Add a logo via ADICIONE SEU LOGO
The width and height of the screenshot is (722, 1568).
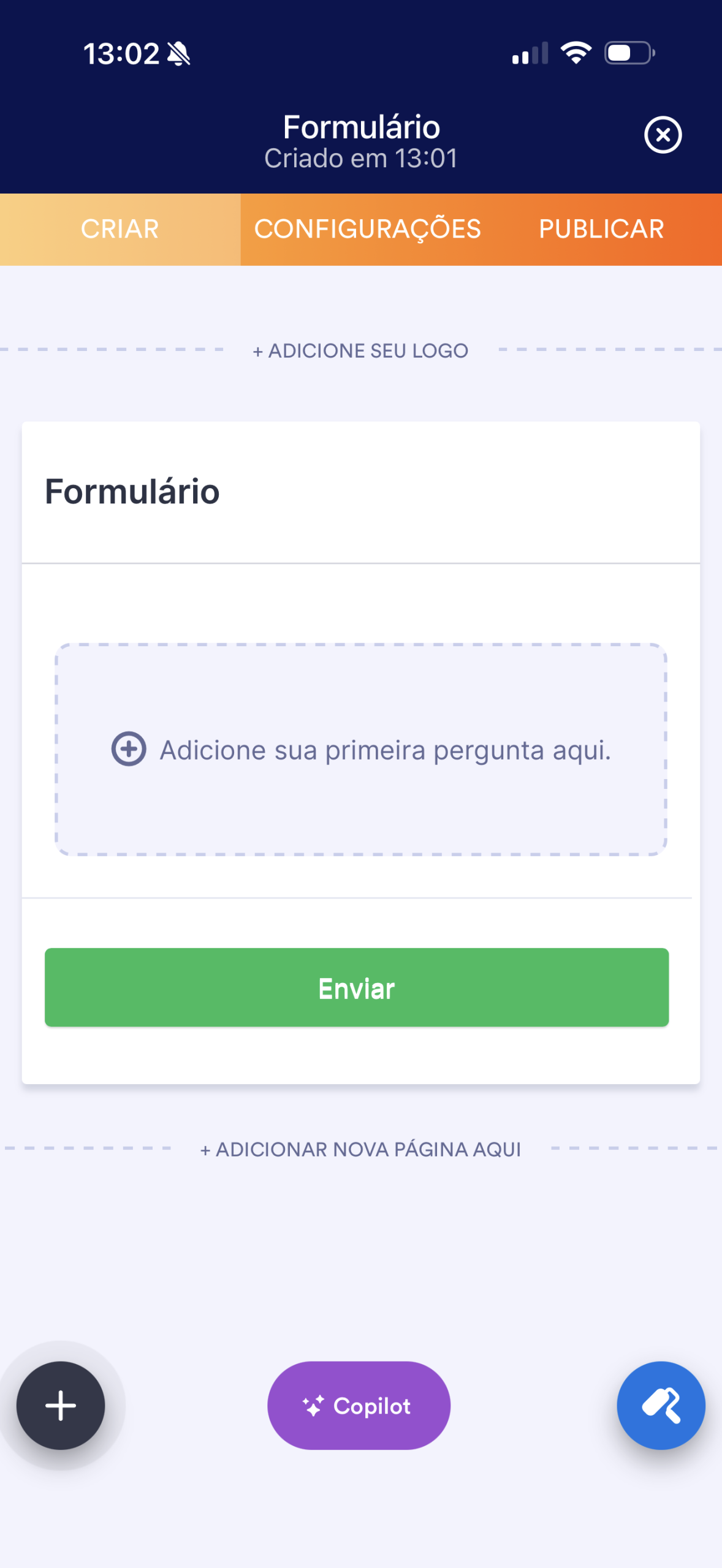360,350
